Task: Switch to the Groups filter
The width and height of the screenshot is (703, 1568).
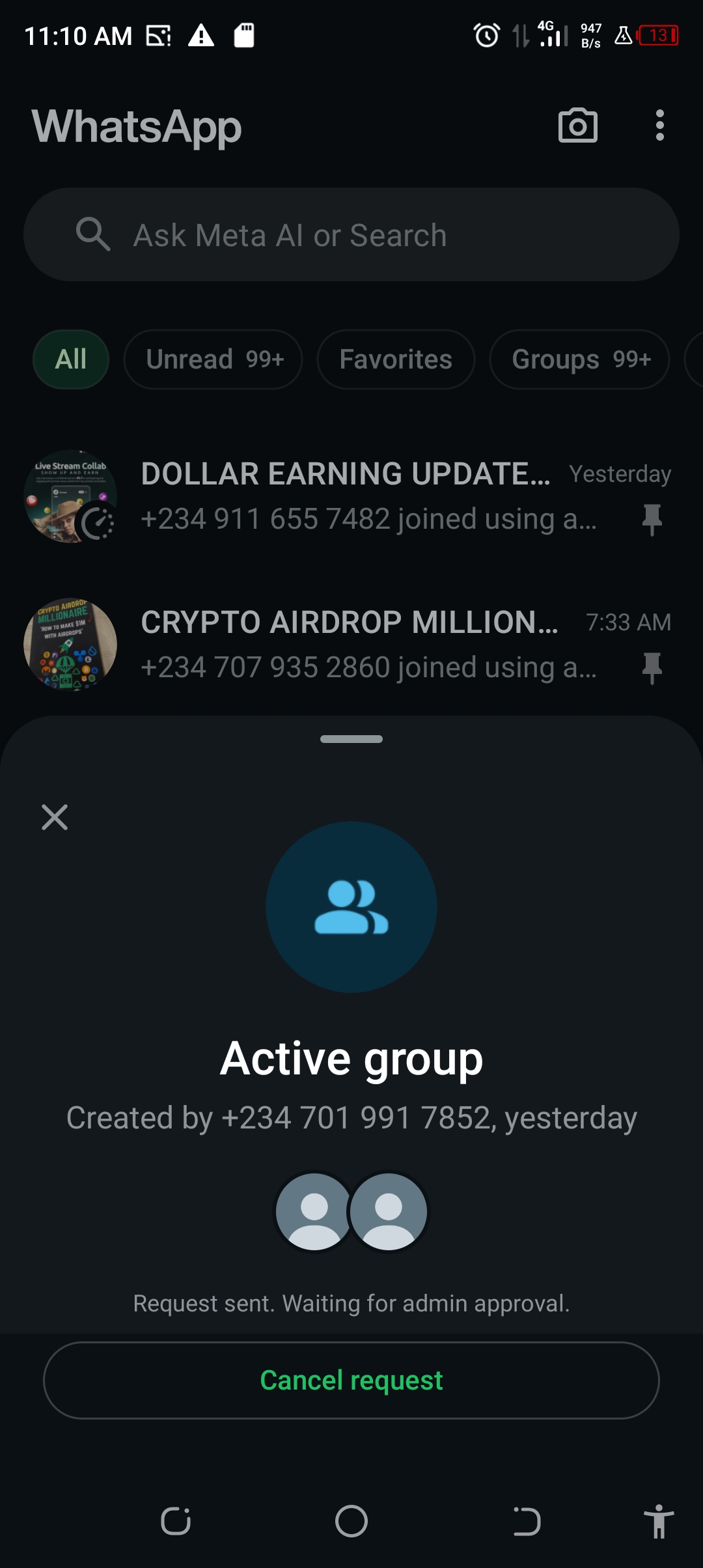Action: pos(579,359)
